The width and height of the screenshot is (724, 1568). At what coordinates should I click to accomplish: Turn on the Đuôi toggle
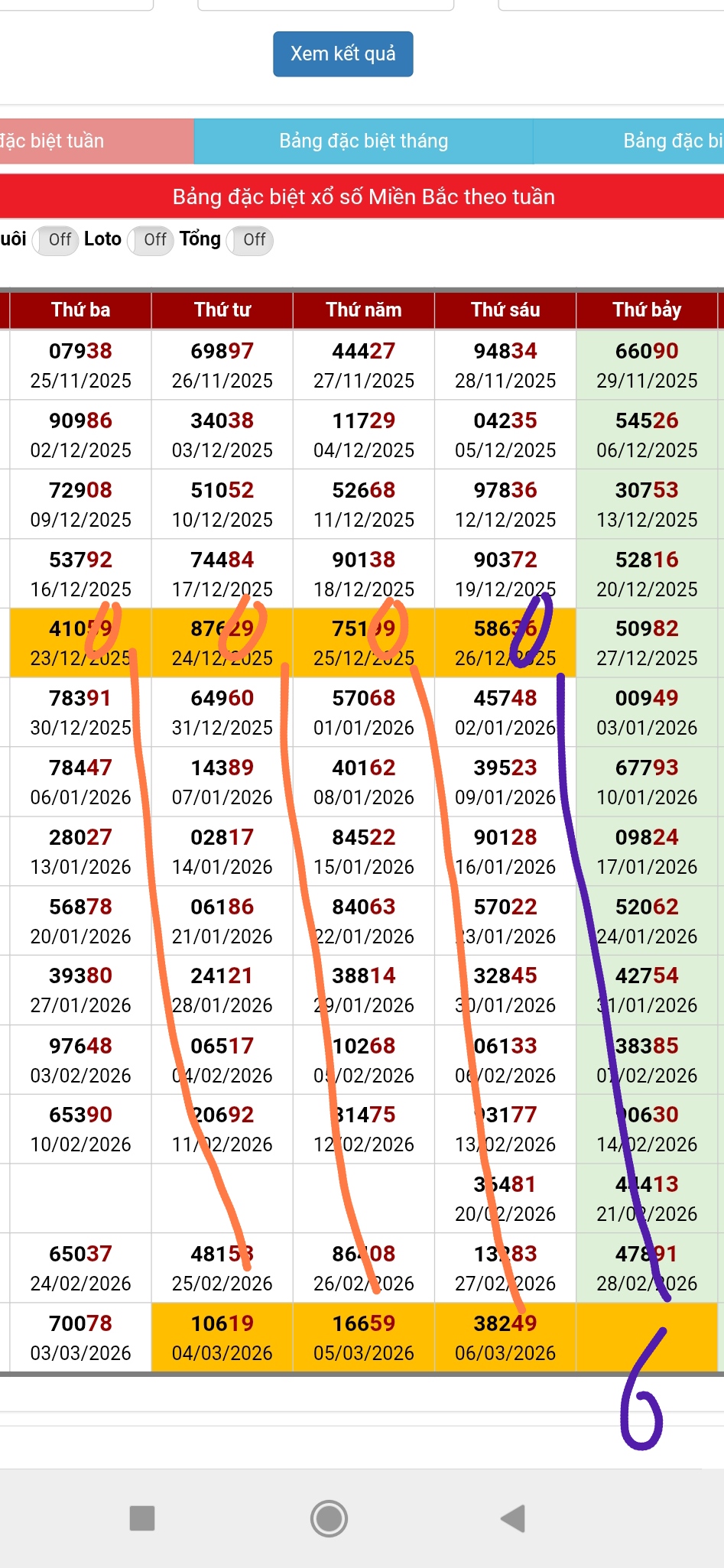(55, 240)
